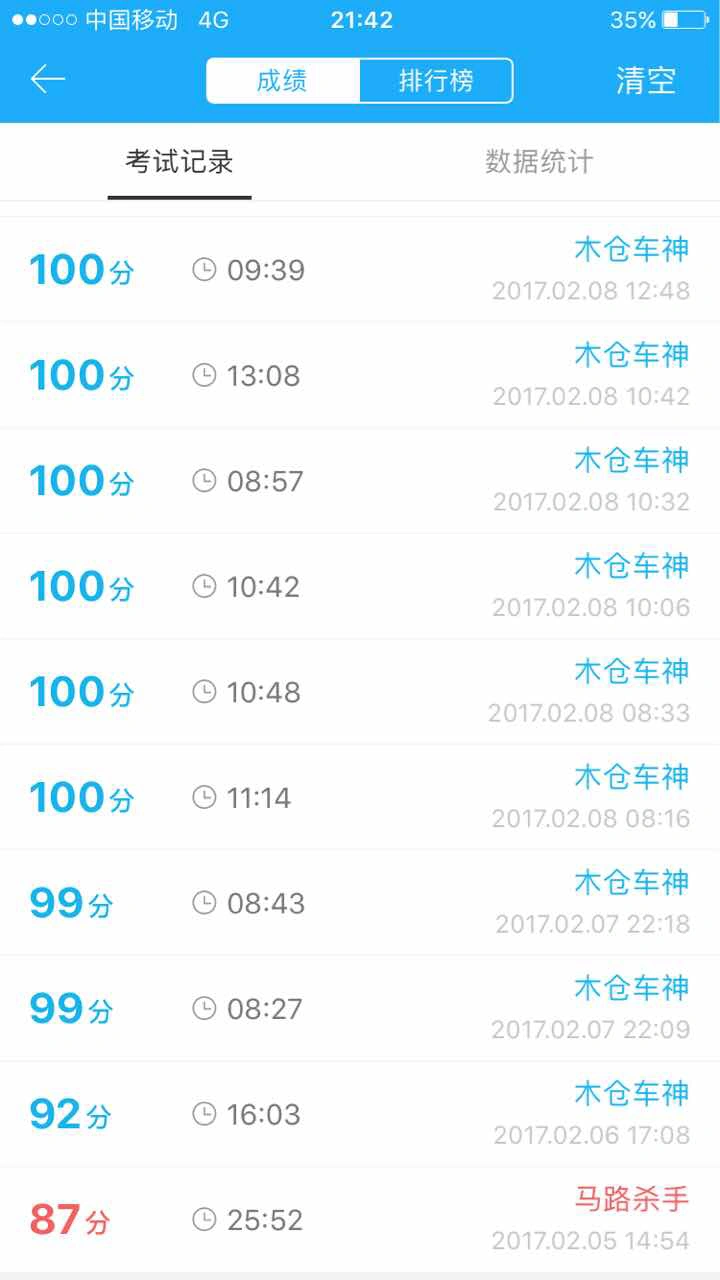View the 87分 马路杀手 record

point(360,1220)
